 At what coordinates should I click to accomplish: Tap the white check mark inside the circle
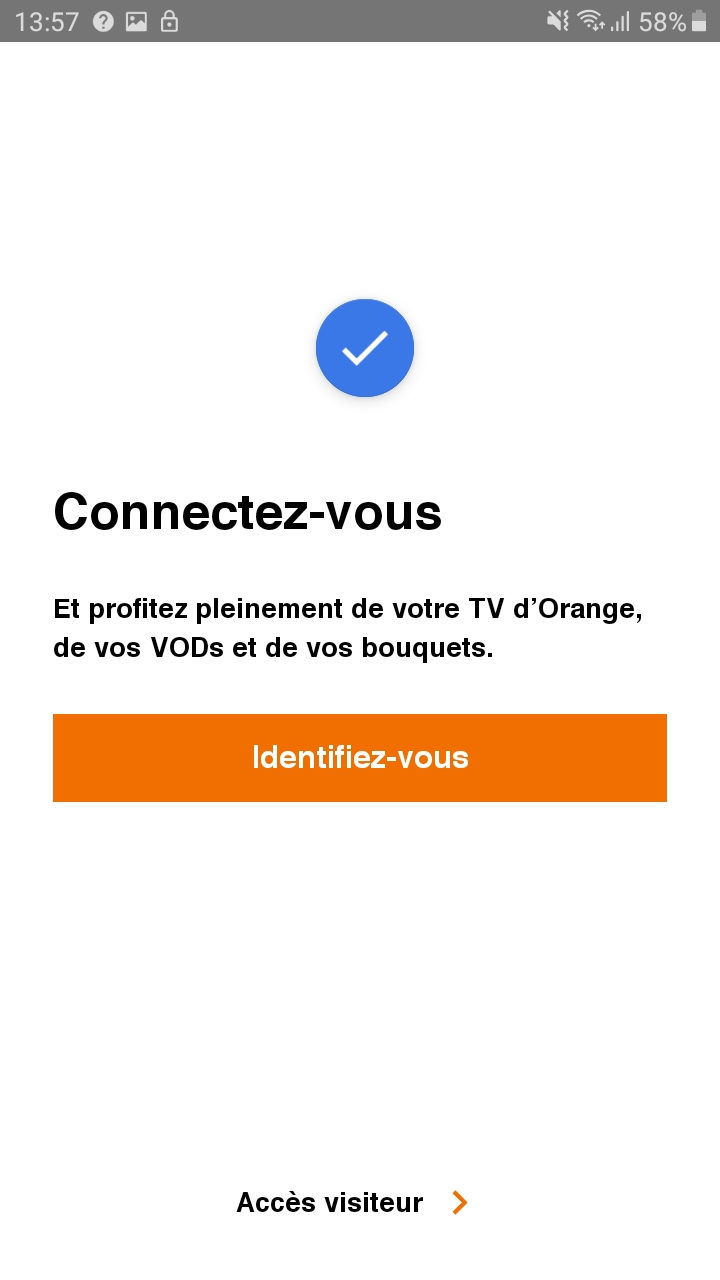365,347
